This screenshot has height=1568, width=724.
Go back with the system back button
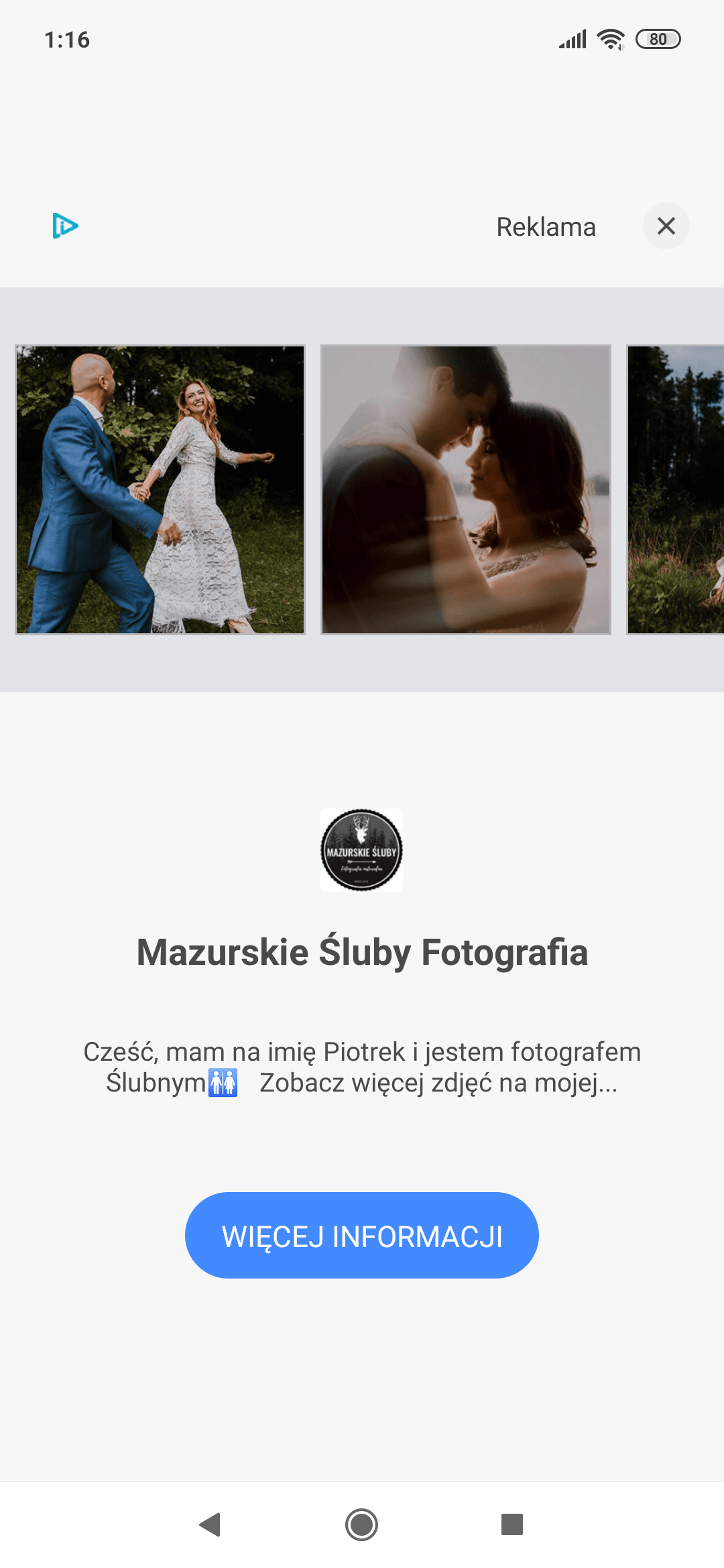pyautogui.click(x=210, y=1524)
